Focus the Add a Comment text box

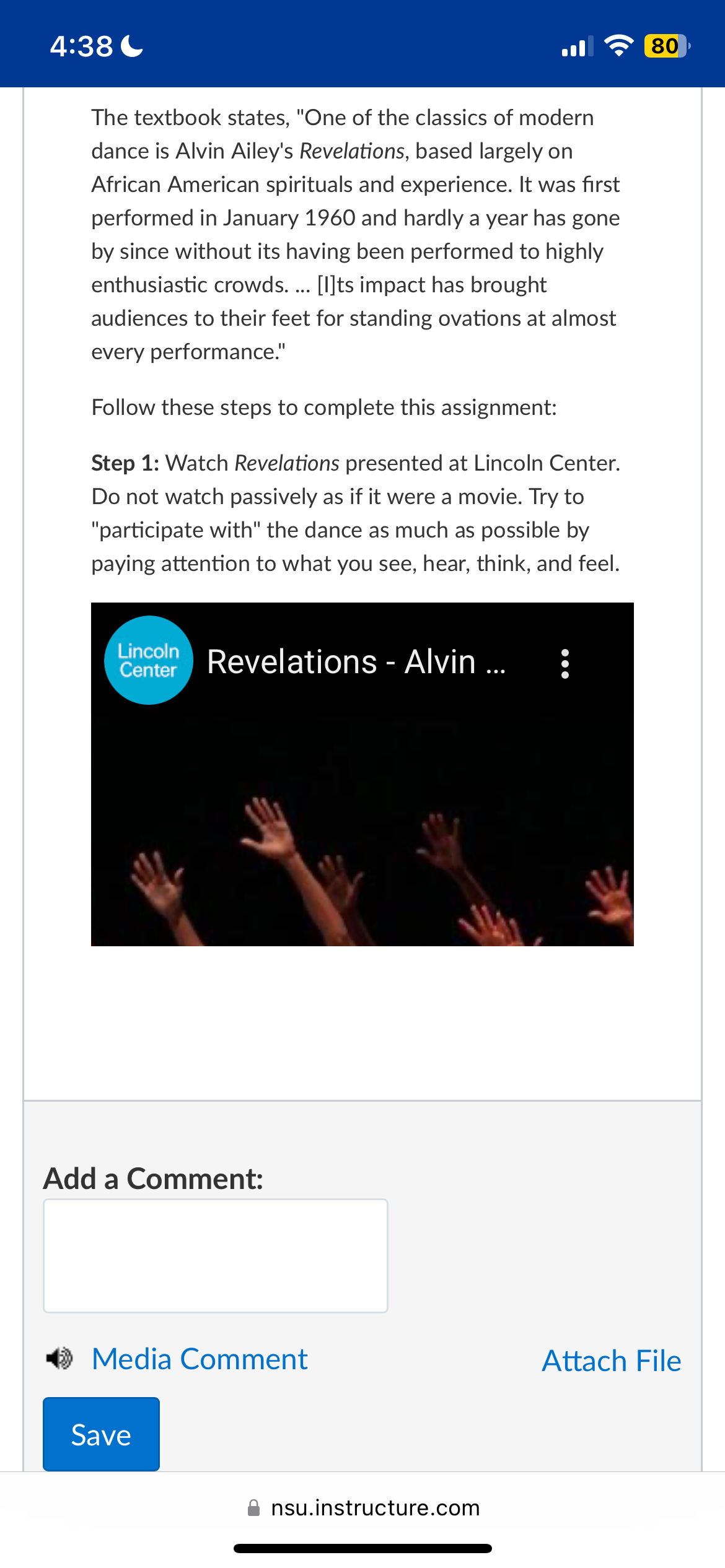coord(216,1255)
